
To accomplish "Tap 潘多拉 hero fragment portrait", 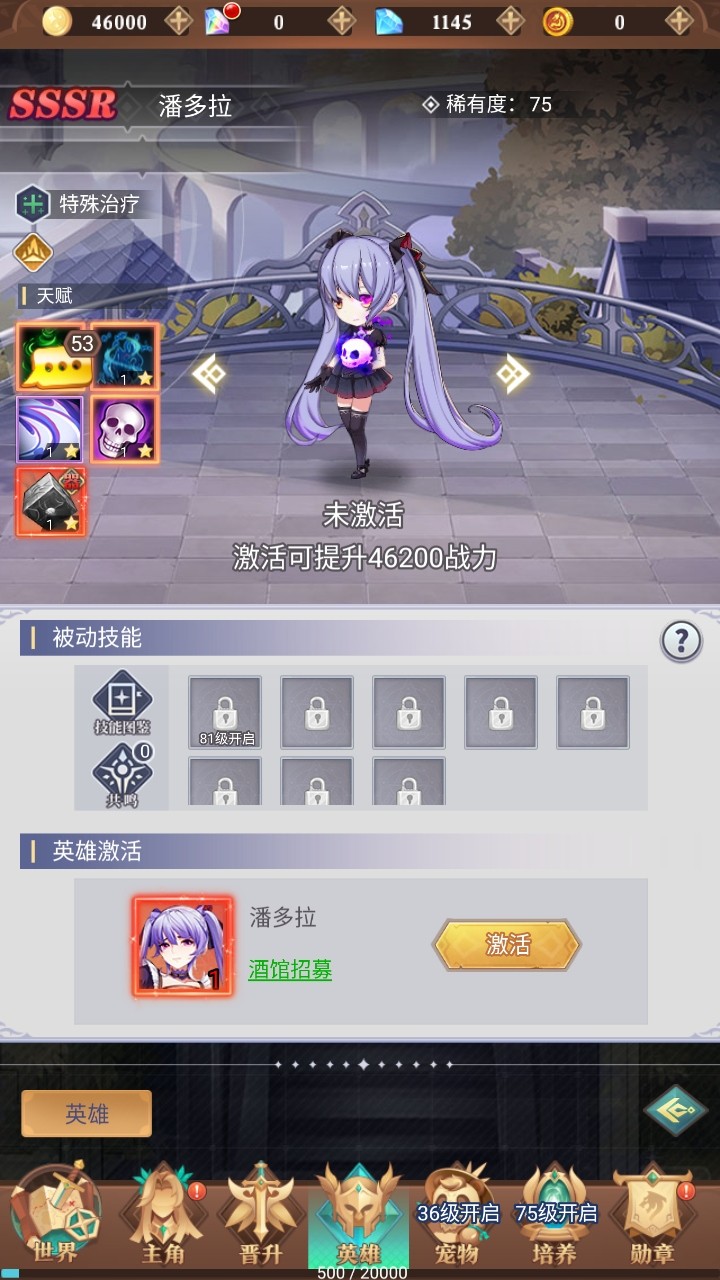I will pyautogui.click(x=183, y=946).
